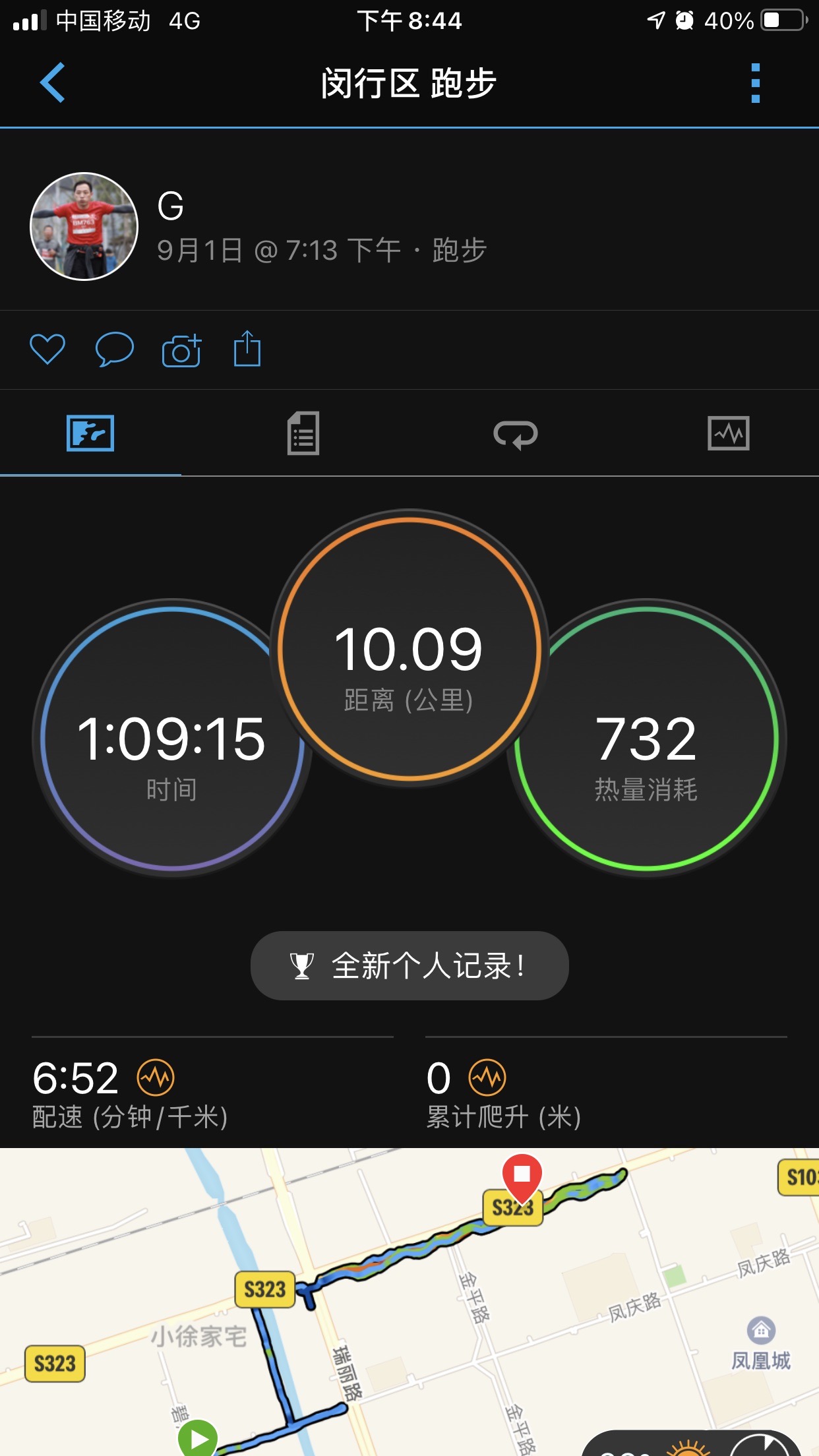The width and height of the screenshot is (819, 1456).
Task: Add a photo using the camera icon
Action: [183, 349]
